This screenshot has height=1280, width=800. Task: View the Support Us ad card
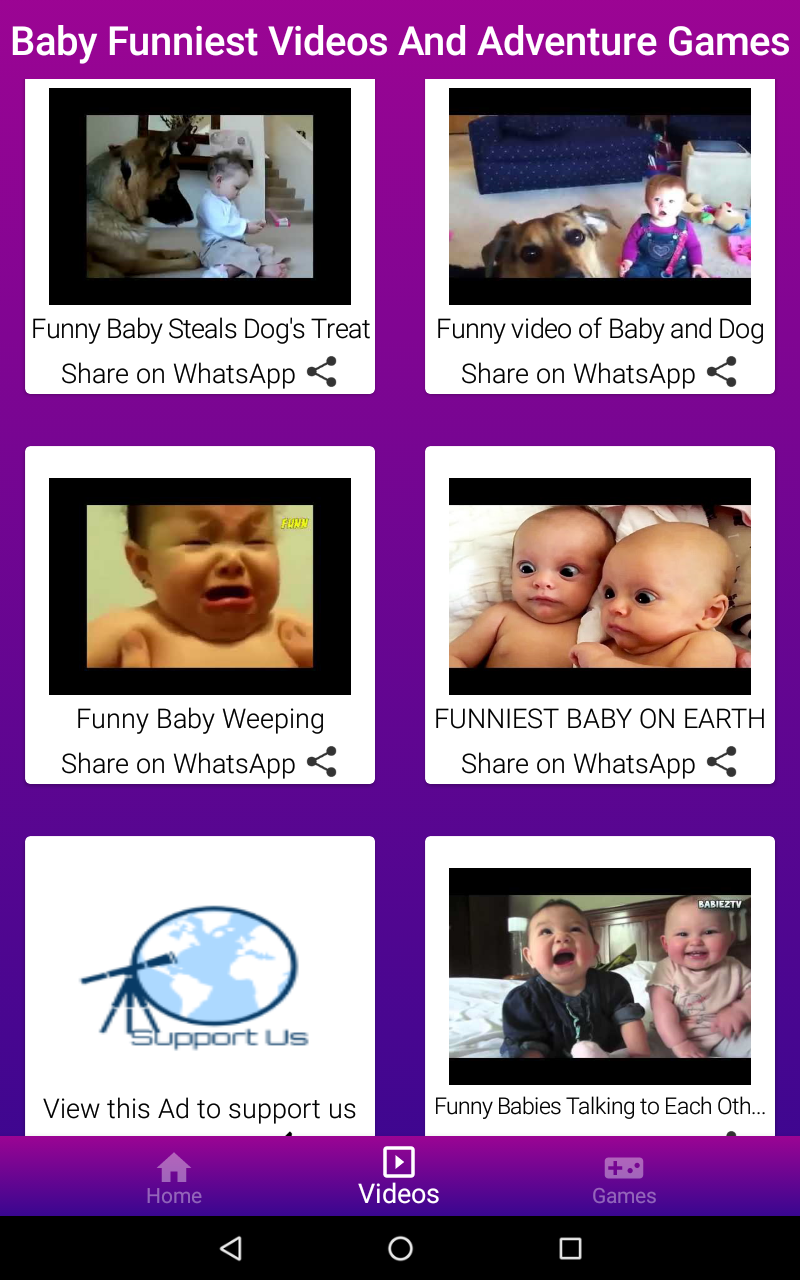[x=200, y=986]
